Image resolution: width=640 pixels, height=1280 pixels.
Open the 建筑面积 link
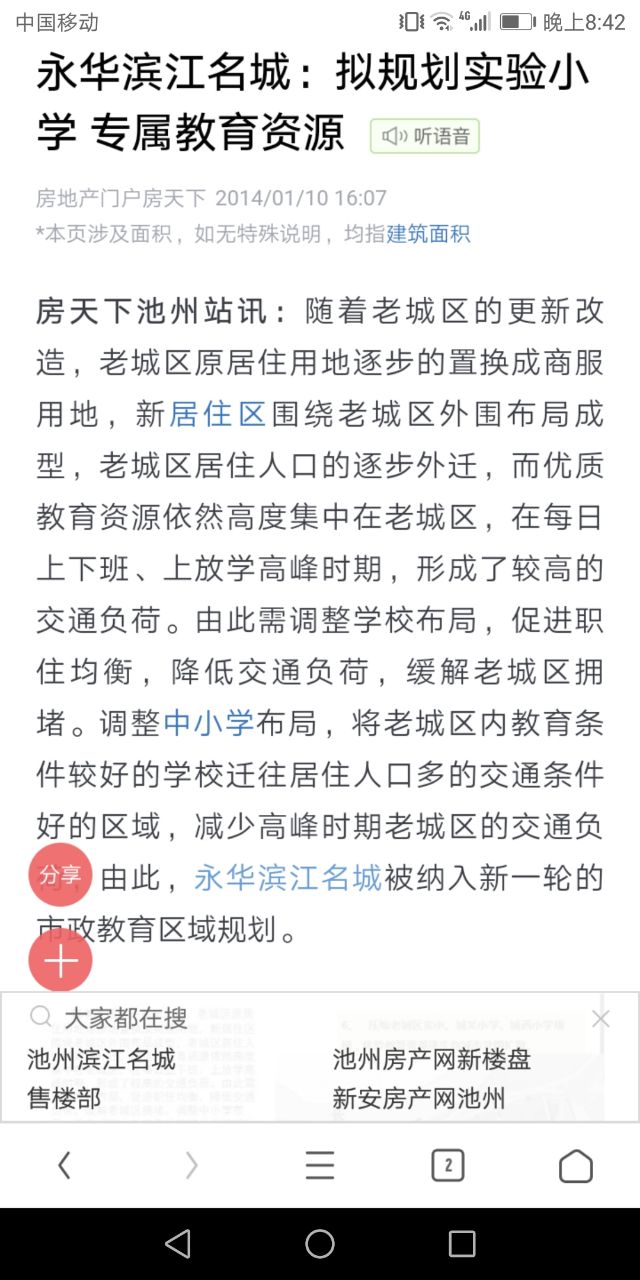coord(428,234)
